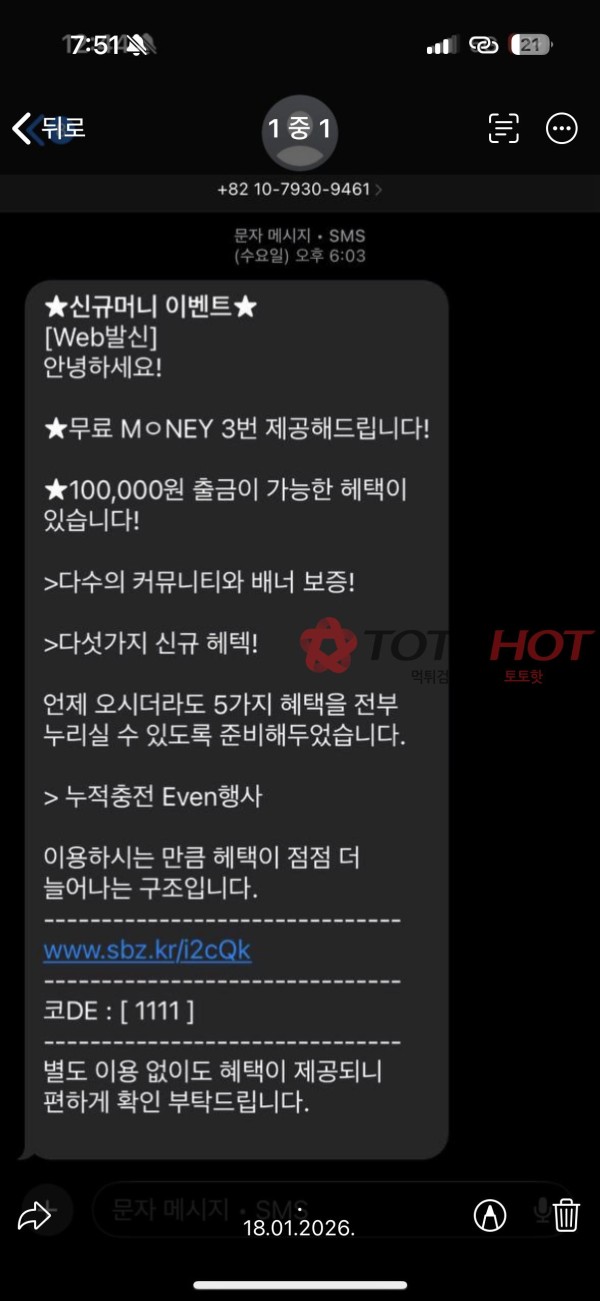Screen dimensions: 600x1301
Task: Delete the image with trash icon
Action: [x=566, y=1215]
